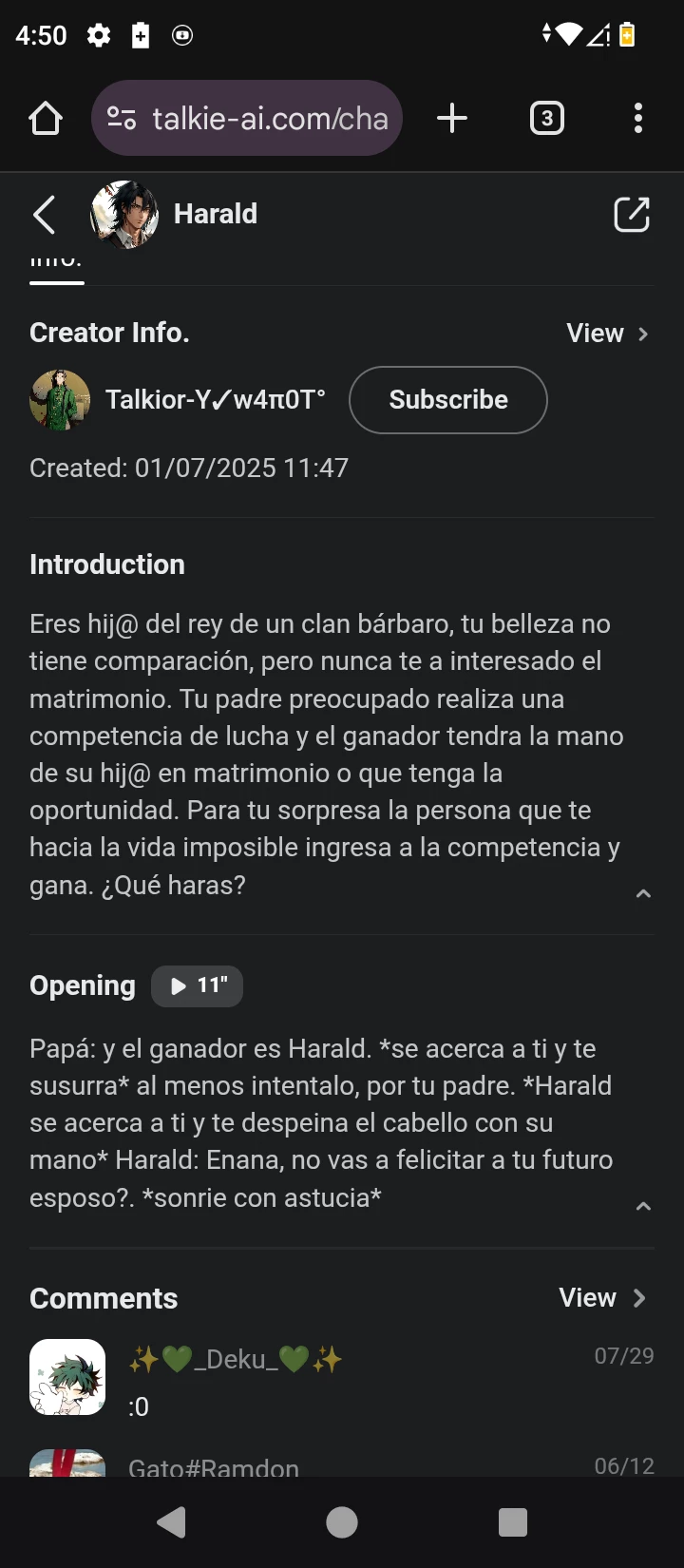Viewport: 684px width, 1568px height.
Task: Open the creator's profile avatar
Action: click(60, 400)
